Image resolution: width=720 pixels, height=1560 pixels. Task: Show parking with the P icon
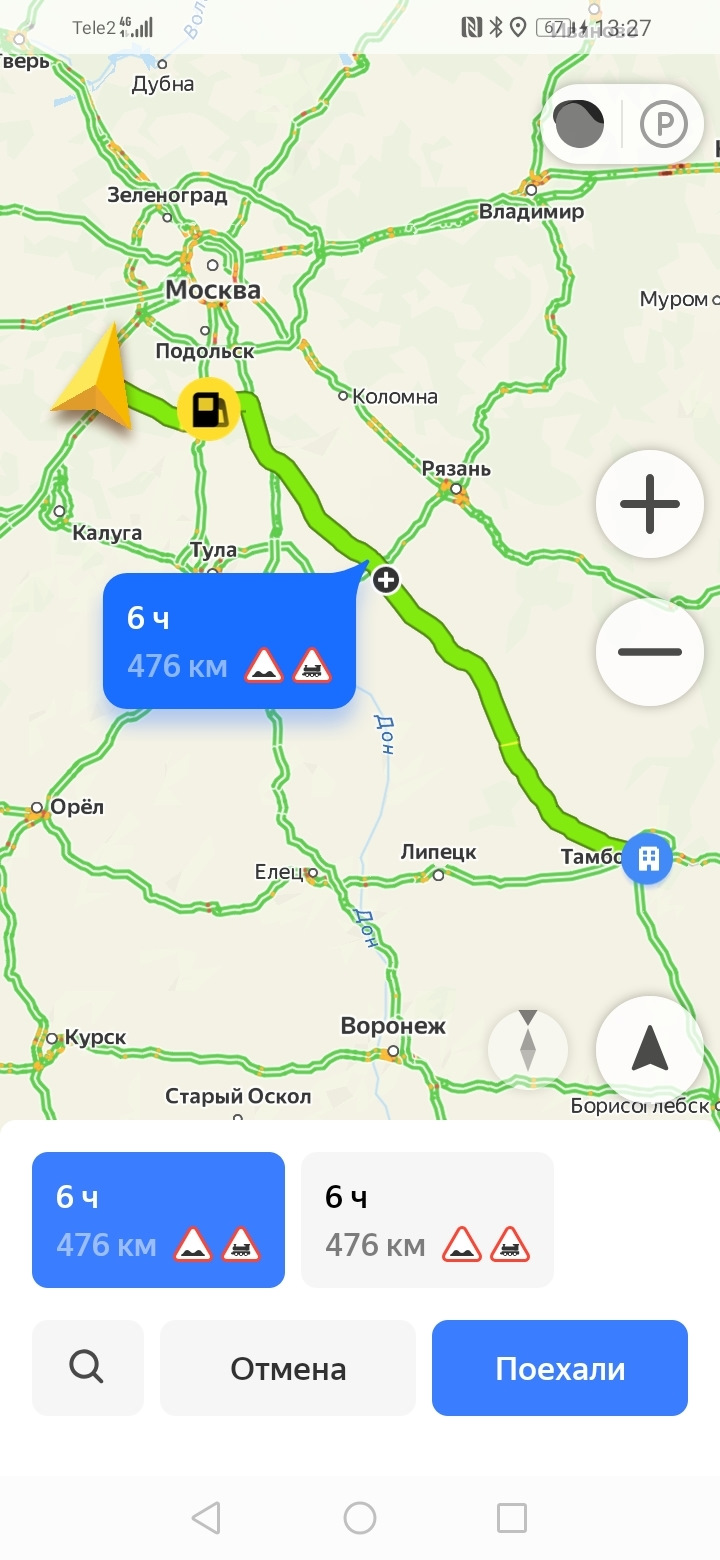pyautogui.click(x=664, y=126)
